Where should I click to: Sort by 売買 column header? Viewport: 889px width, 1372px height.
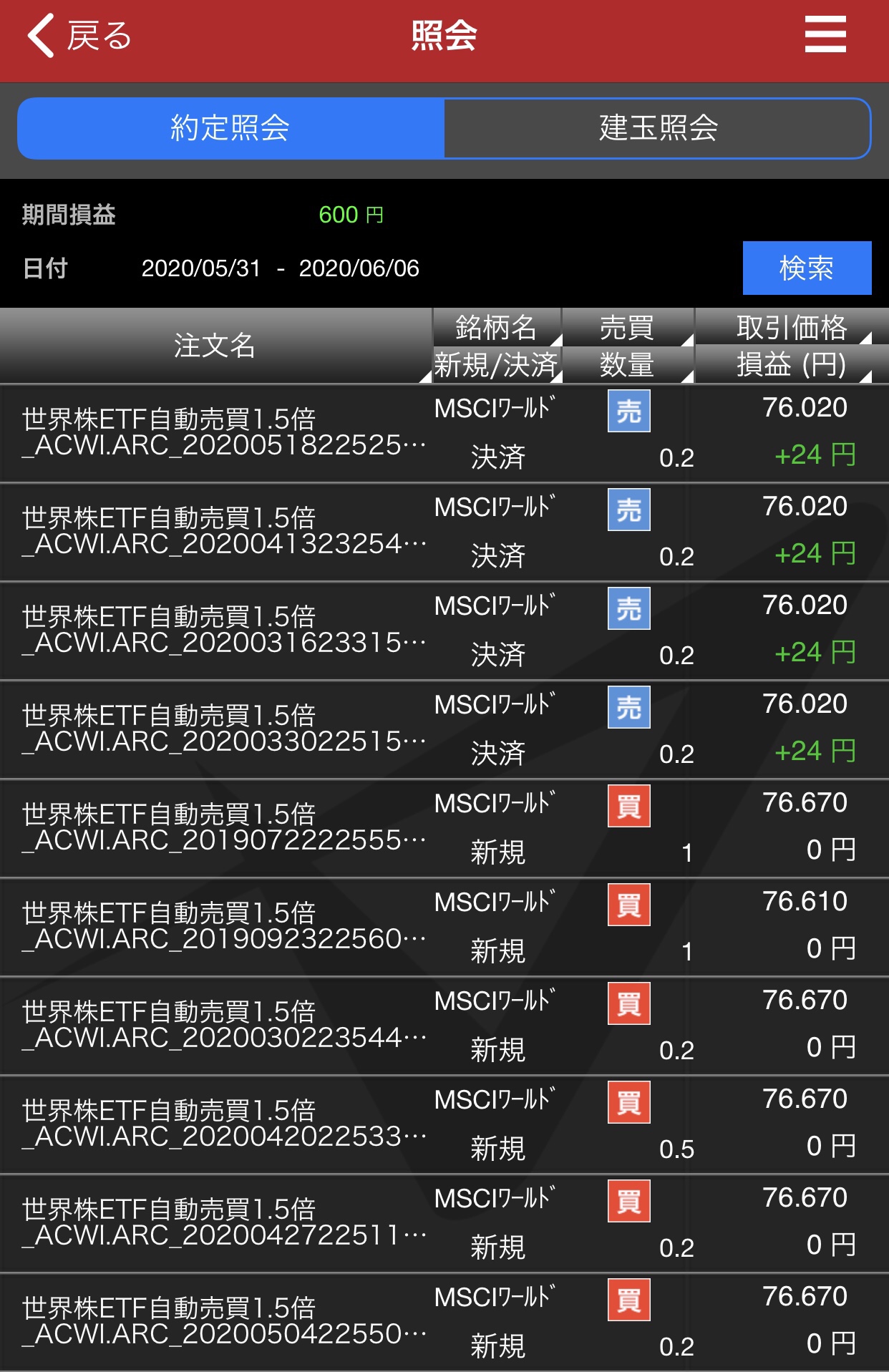627,327
